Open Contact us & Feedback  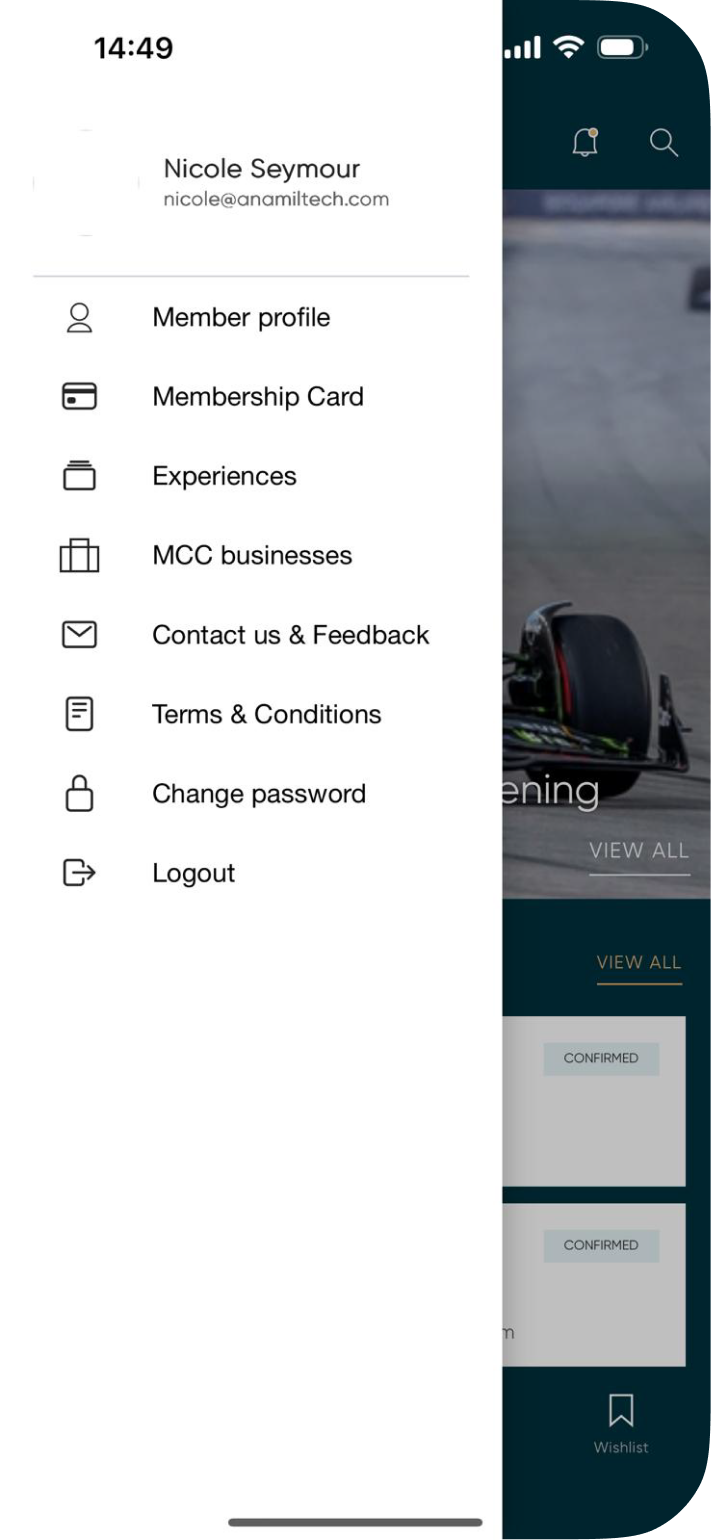point(250,635)
